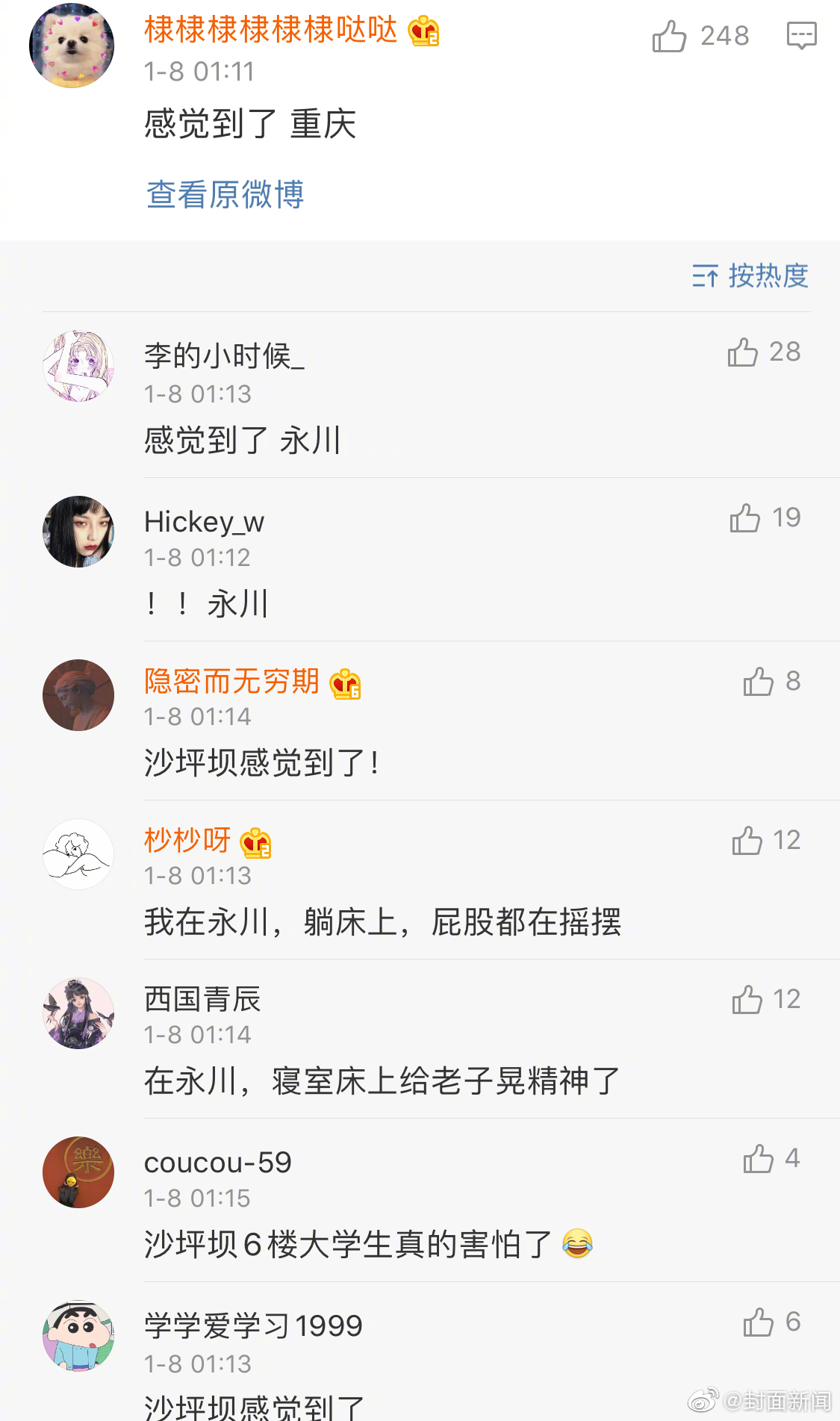The width and height of the screenshot is (840, 1421).
Task: Open 隐密而无穷期's profile name
Action: pyautogui.click(x=231, y=681)
